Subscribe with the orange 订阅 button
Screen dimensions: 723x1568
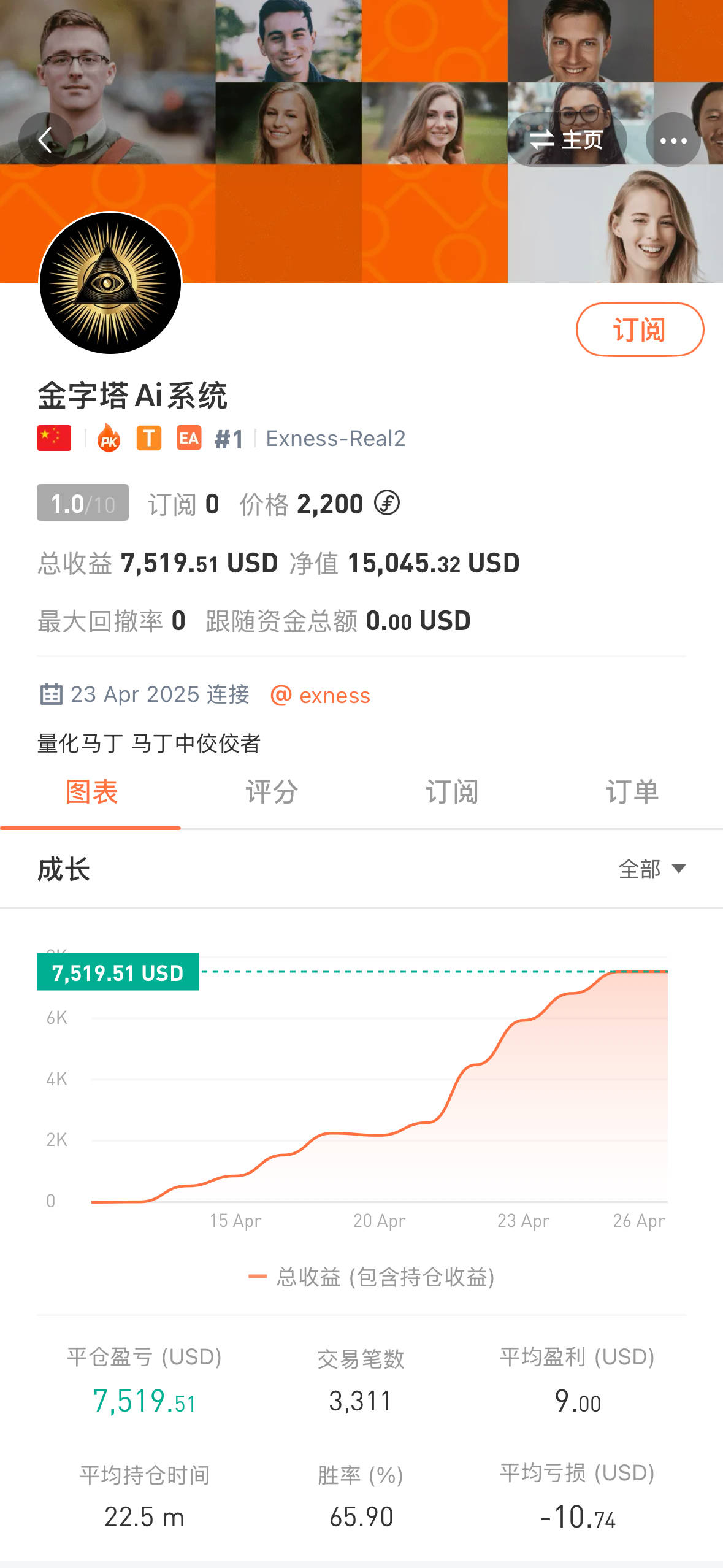click(640, 329)
